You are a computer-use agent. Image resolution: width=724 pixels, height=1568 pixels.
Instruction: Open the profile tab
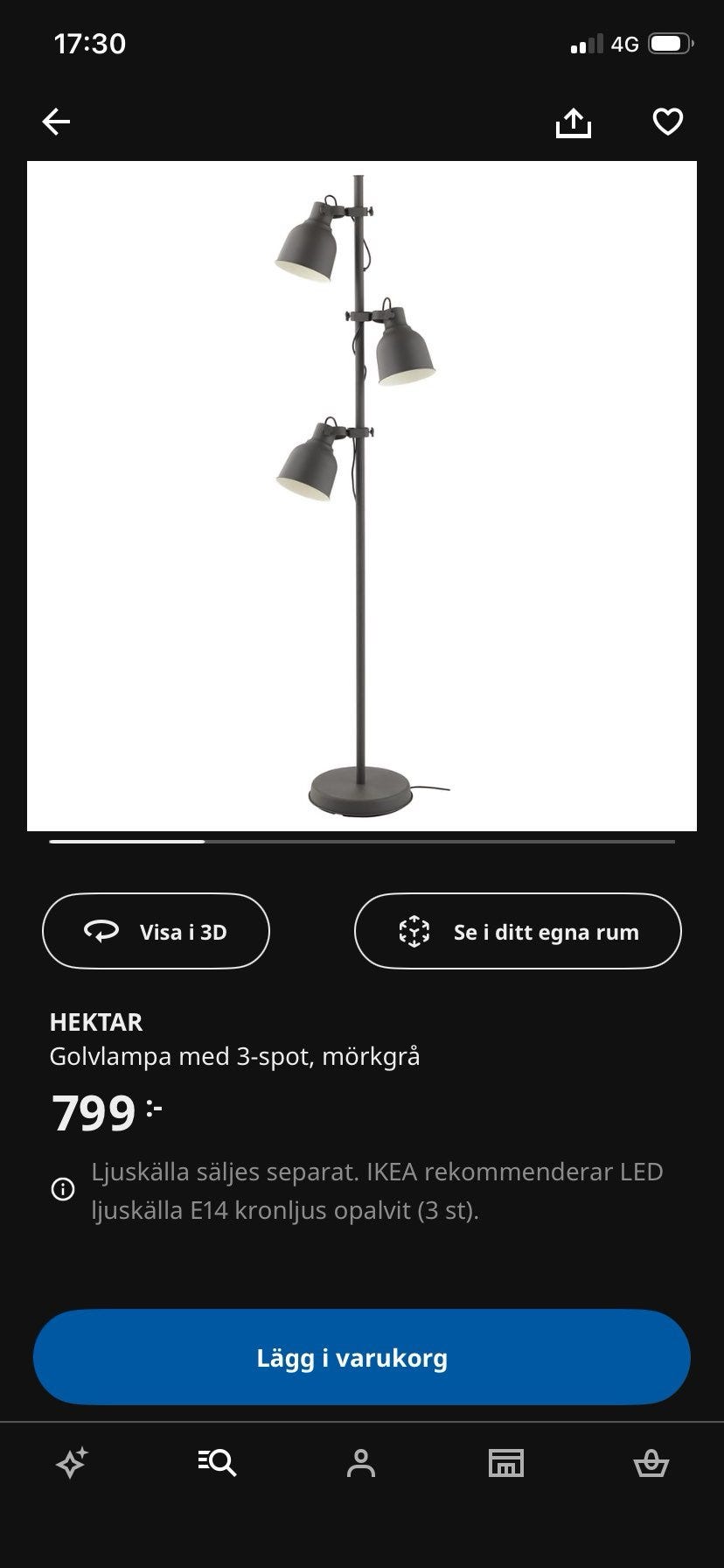click(361, 1463)
